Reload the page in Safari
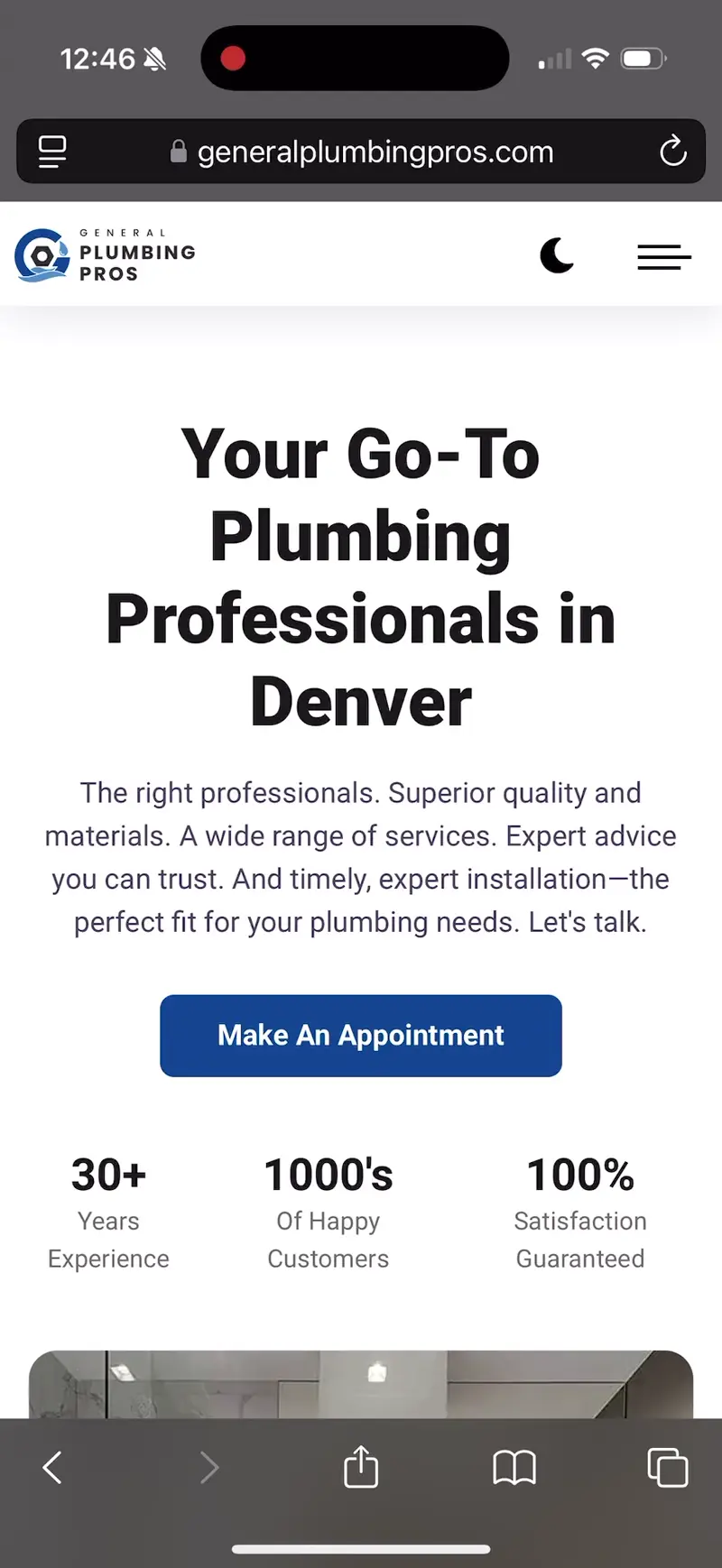This screenshot has width=722, height=1568. click(672, 152)
